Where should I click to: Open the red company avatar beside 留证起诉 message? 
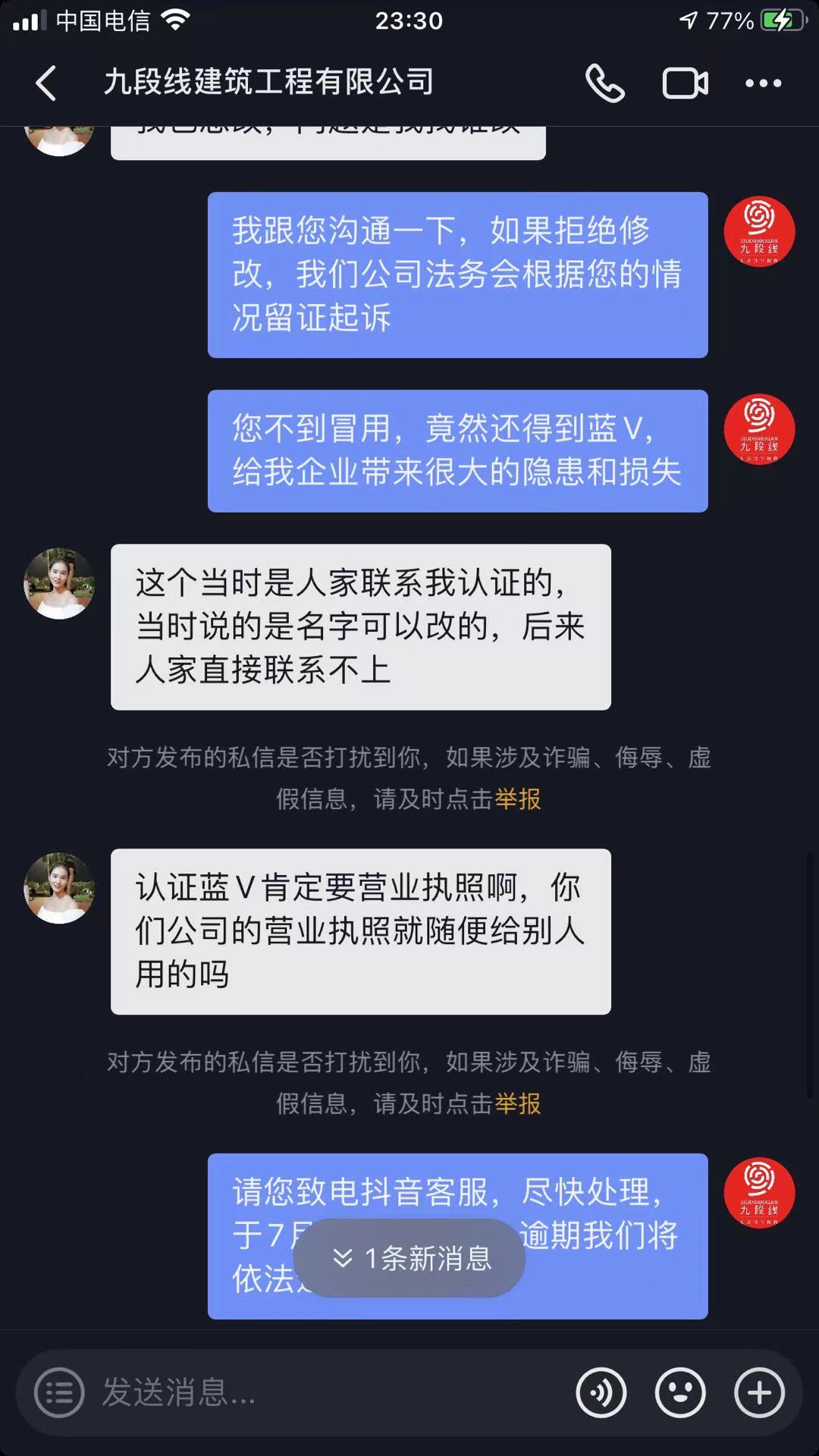point(759,232)
